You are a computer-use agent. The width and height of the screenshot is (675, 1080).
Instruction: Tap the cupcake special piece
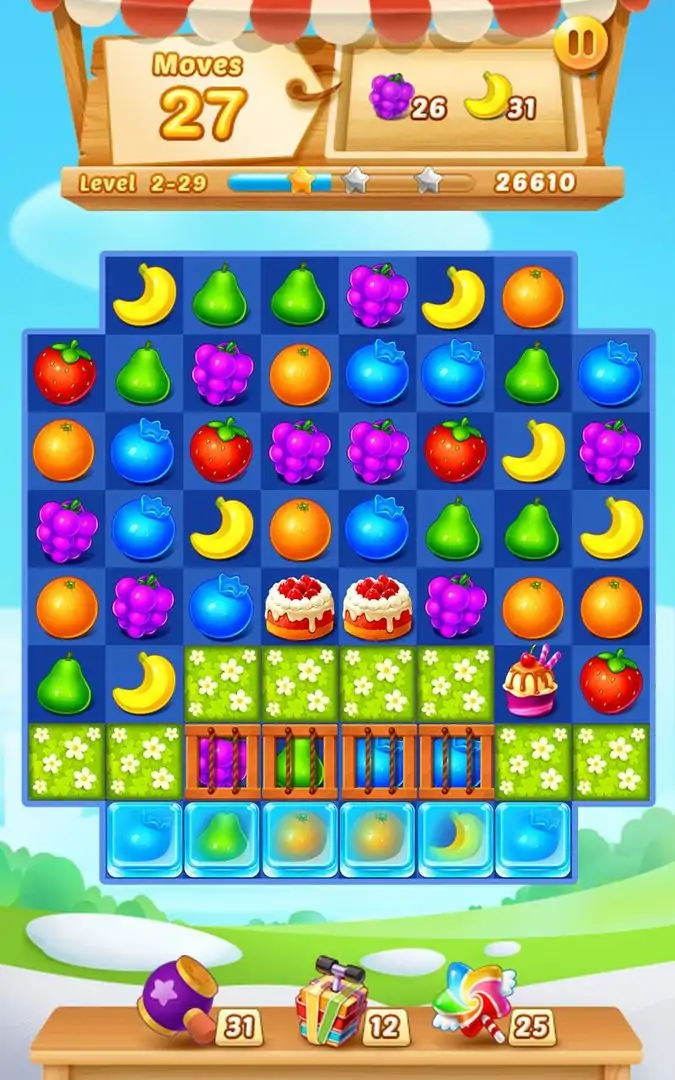[534, 681]
